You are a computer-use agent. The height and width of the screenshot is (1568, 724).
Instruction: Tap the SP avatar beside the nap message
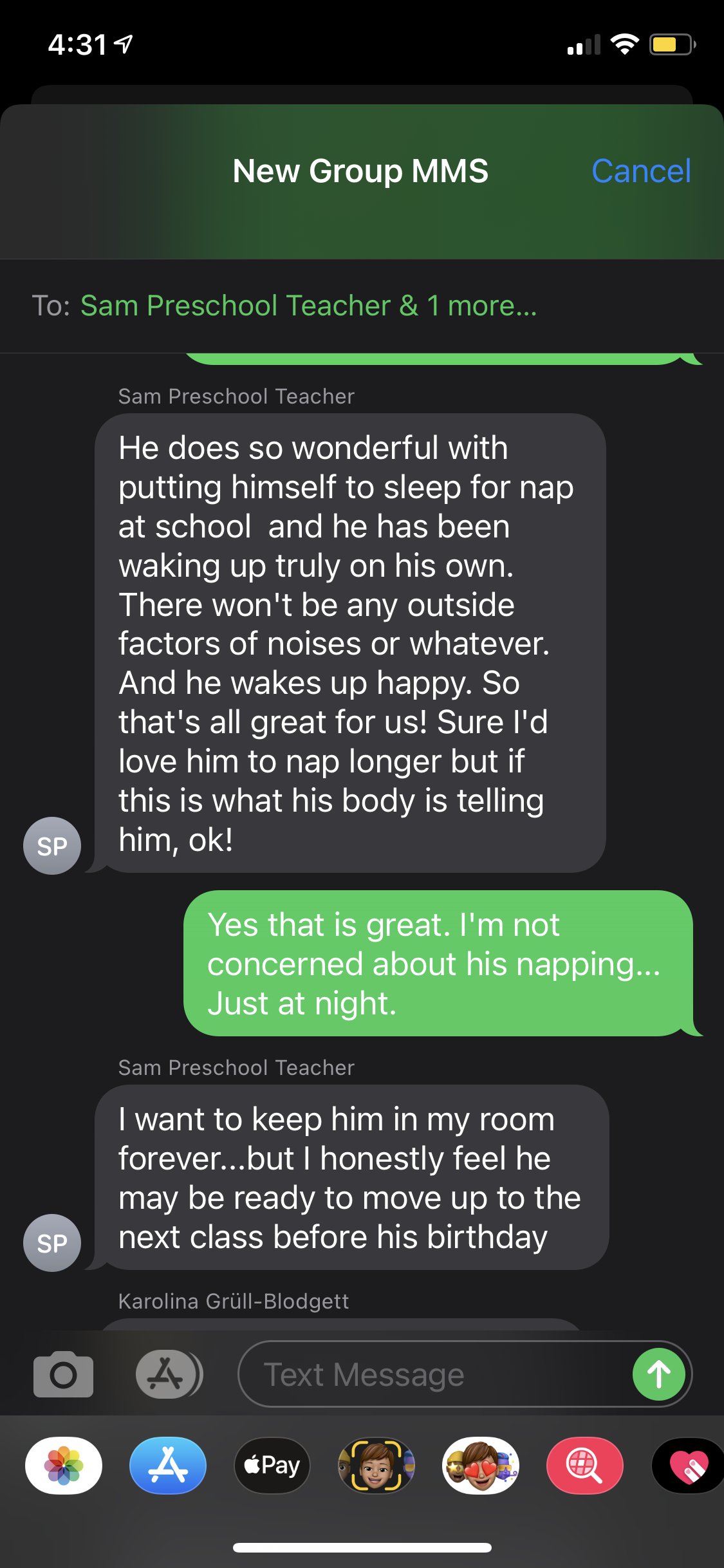[x=52, y=846]
